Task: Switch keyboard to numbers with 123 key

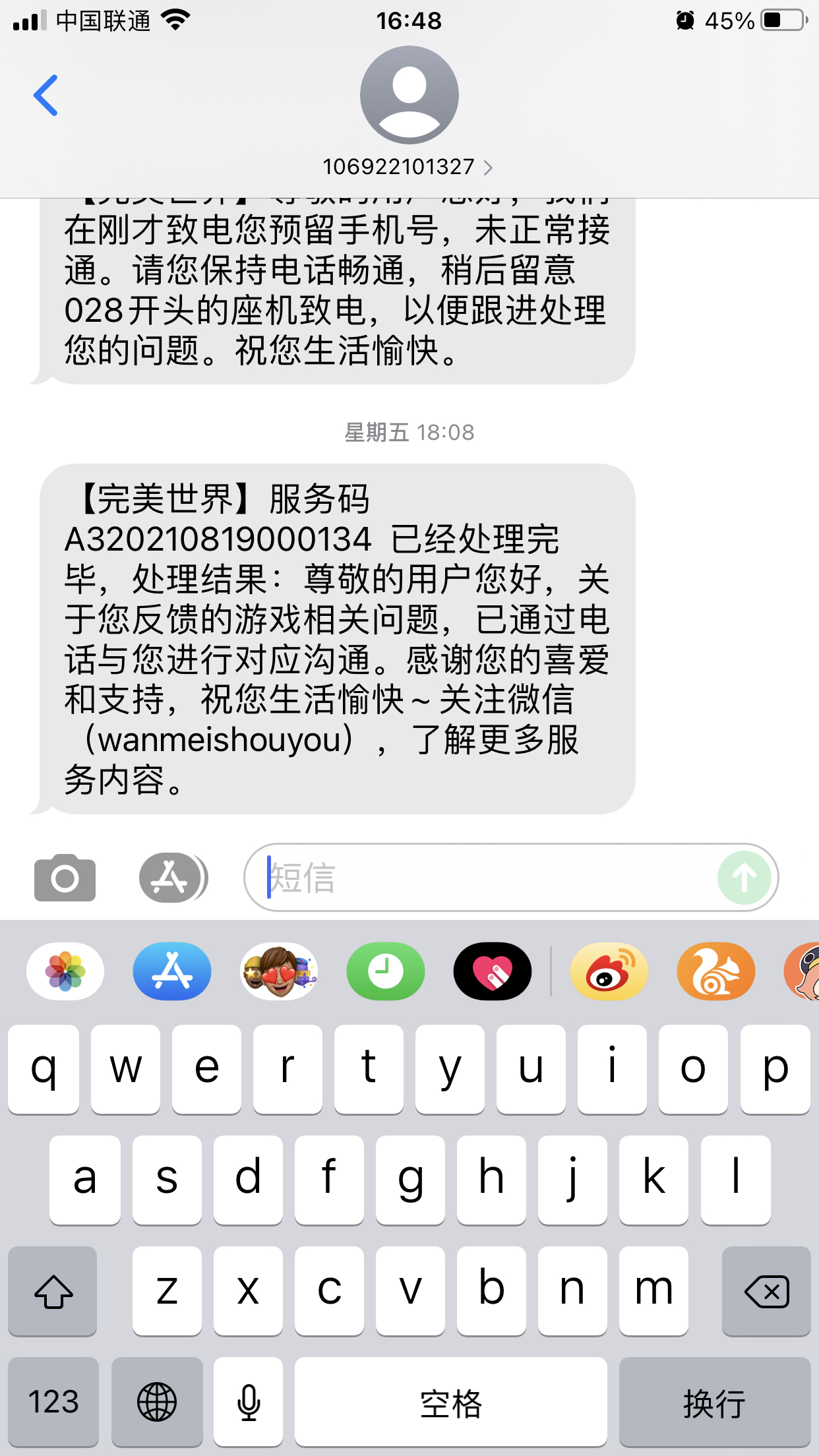Action: pos(53,1401)
